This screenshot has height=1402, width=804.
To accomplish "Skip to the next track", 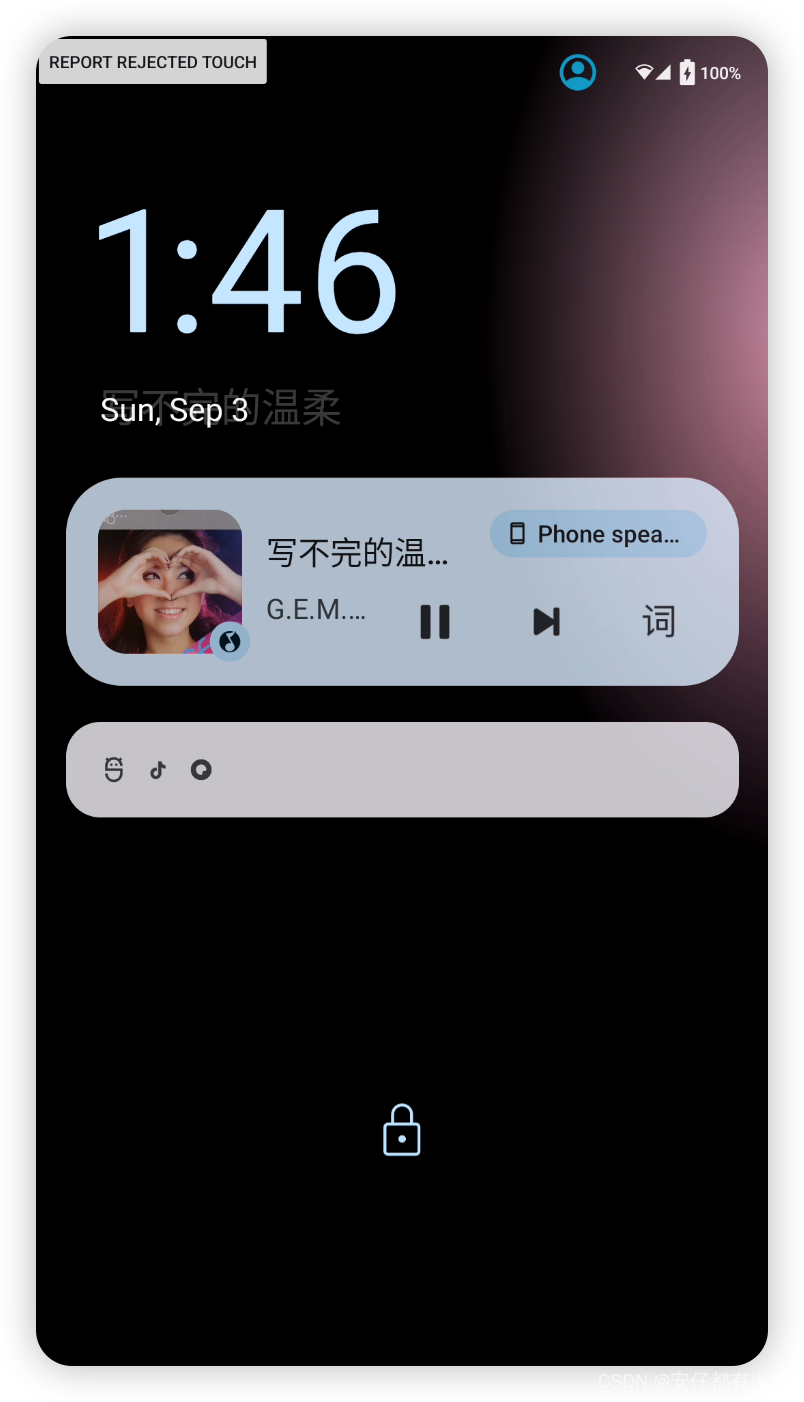I will tap(546, 621).
